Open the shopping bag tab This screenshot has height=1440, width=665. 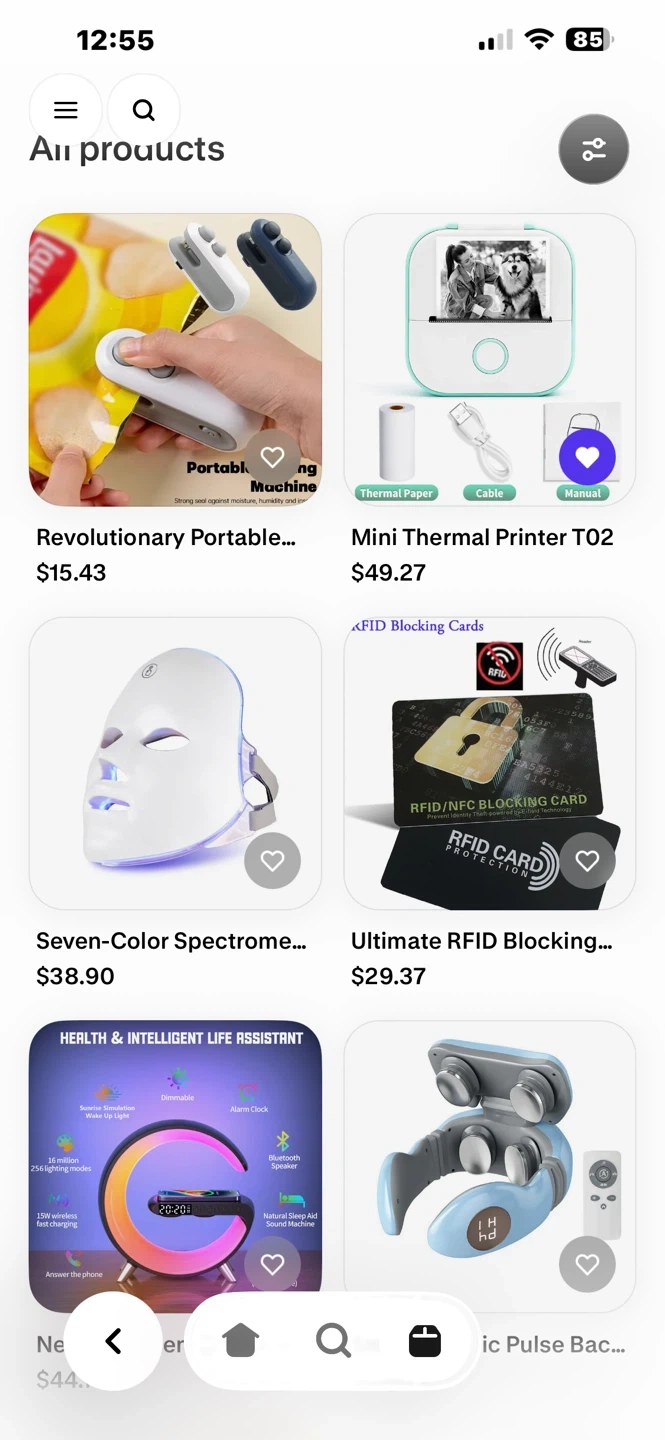[425, 1341]
